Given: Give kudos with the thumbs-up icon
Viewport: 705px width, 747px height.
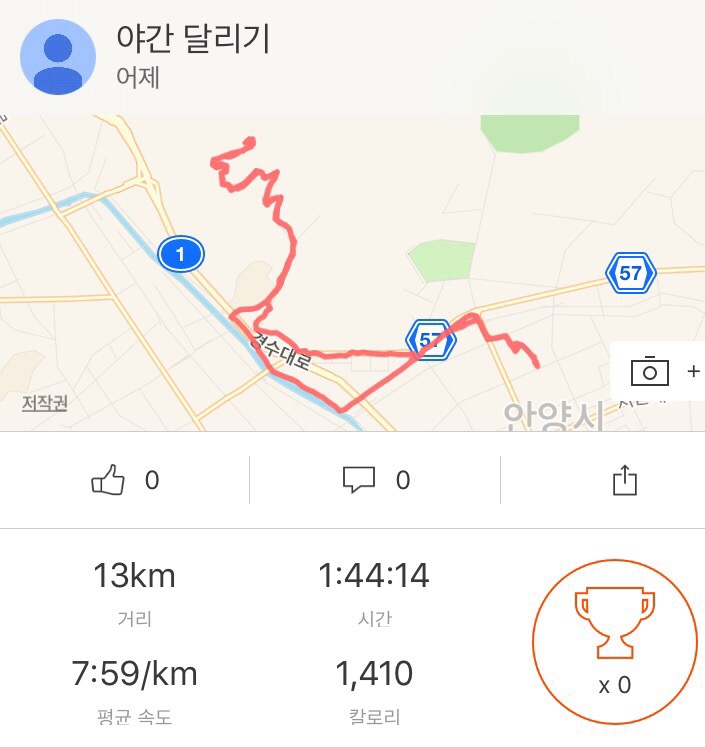Looking at the screenshot, I should coord(108,481).
